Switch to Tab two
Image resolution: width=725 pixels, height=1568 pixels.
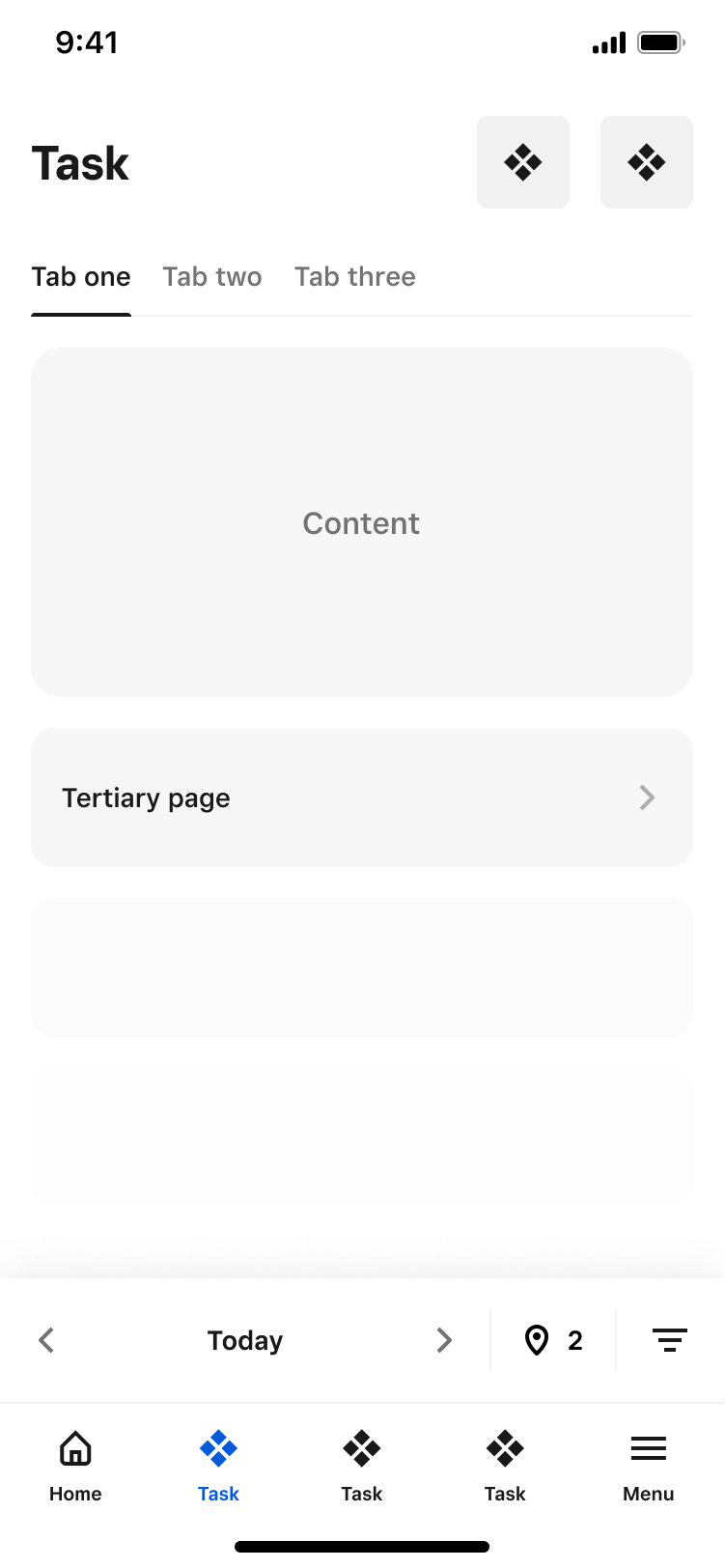(x=212, y=277)
